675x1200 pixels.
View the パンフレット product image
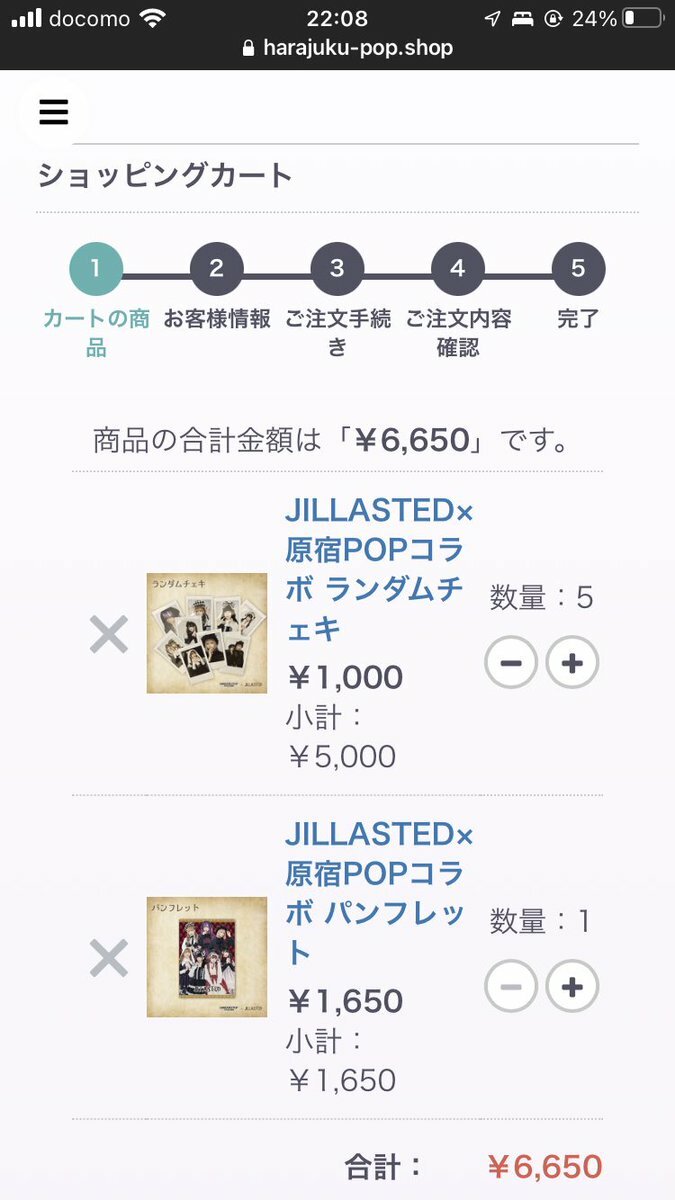(x=207, y=957)
